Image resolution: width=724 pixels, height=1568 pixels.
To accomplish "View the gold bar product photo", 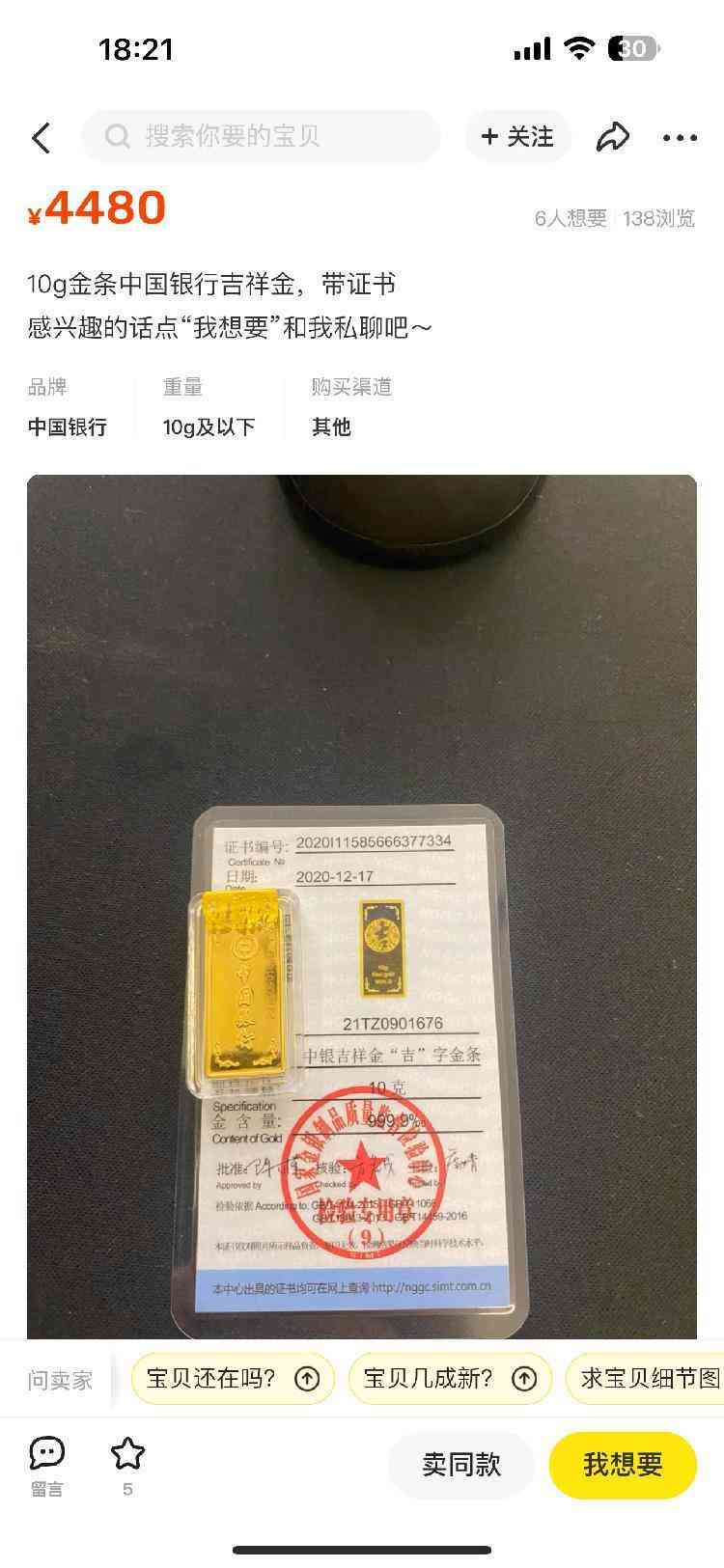I will 361,905.
